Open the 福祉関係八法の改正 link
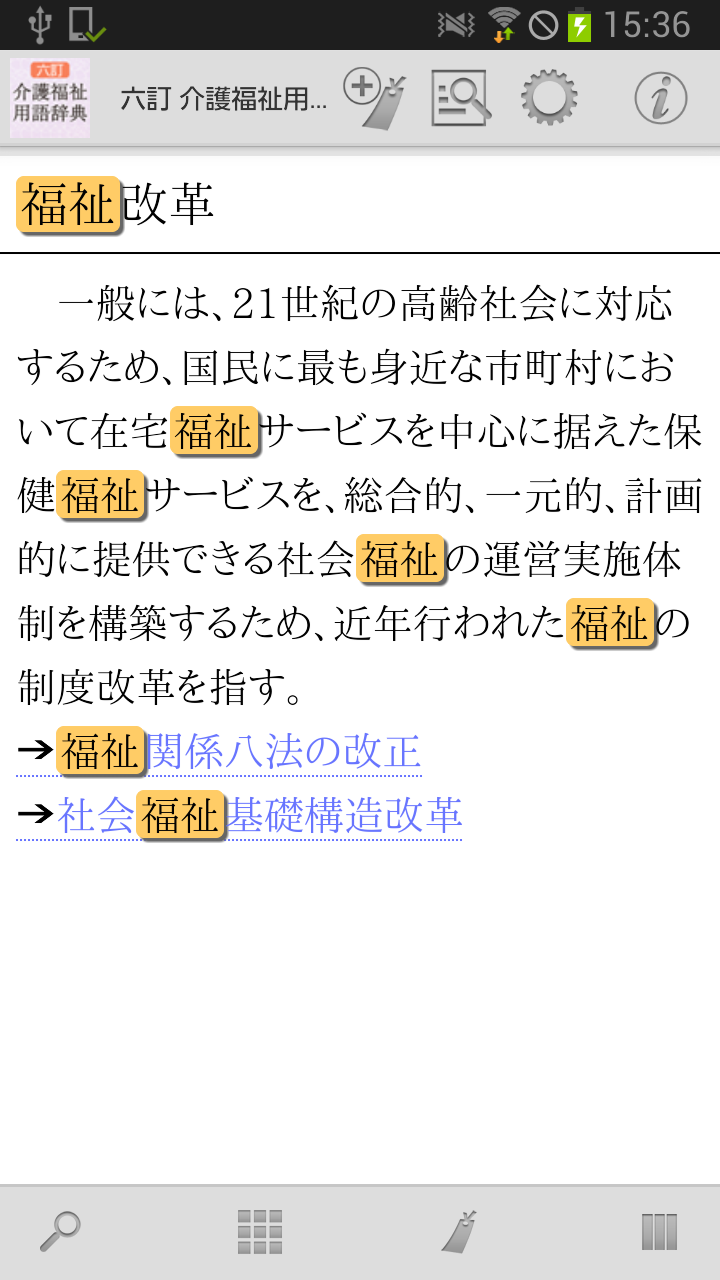 [240, 752]
